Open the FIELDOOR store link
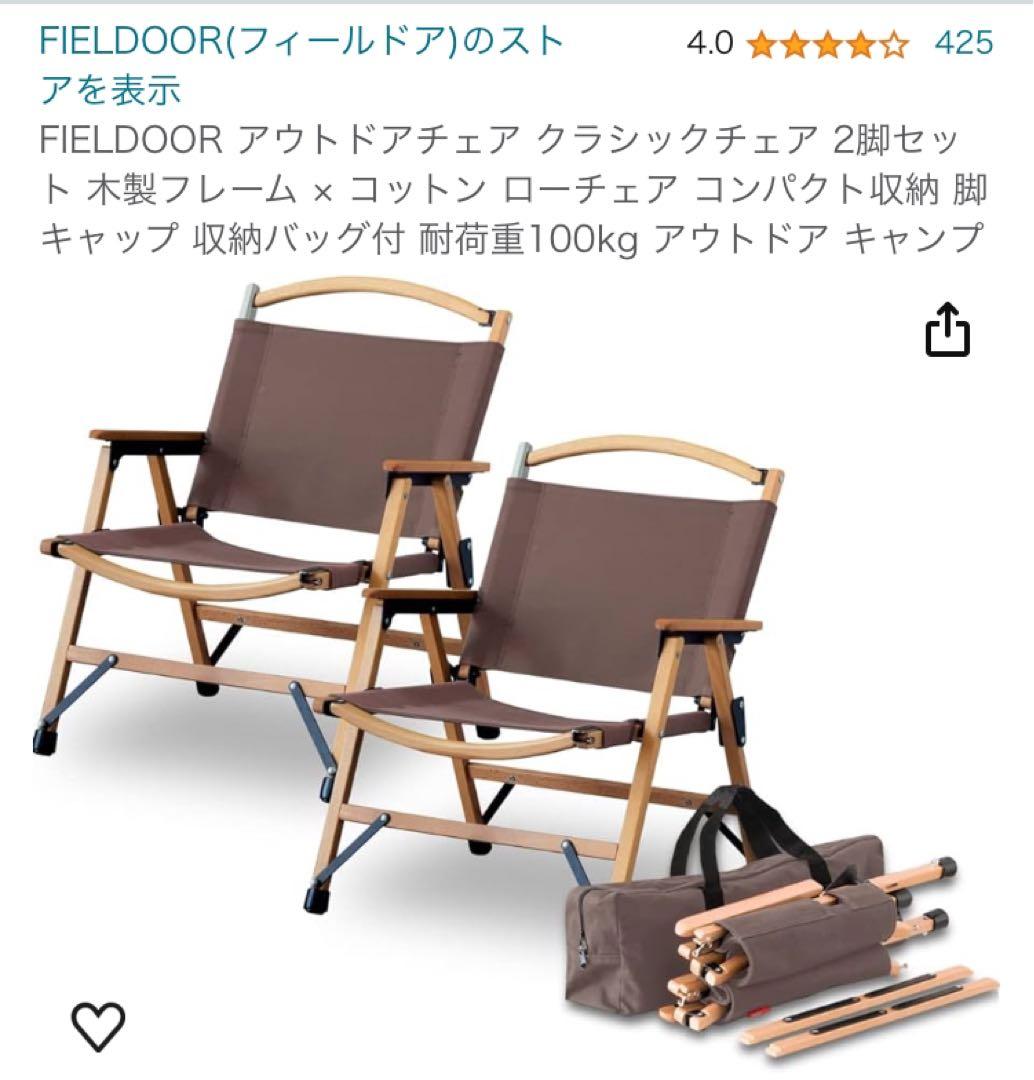 (300, 65)
